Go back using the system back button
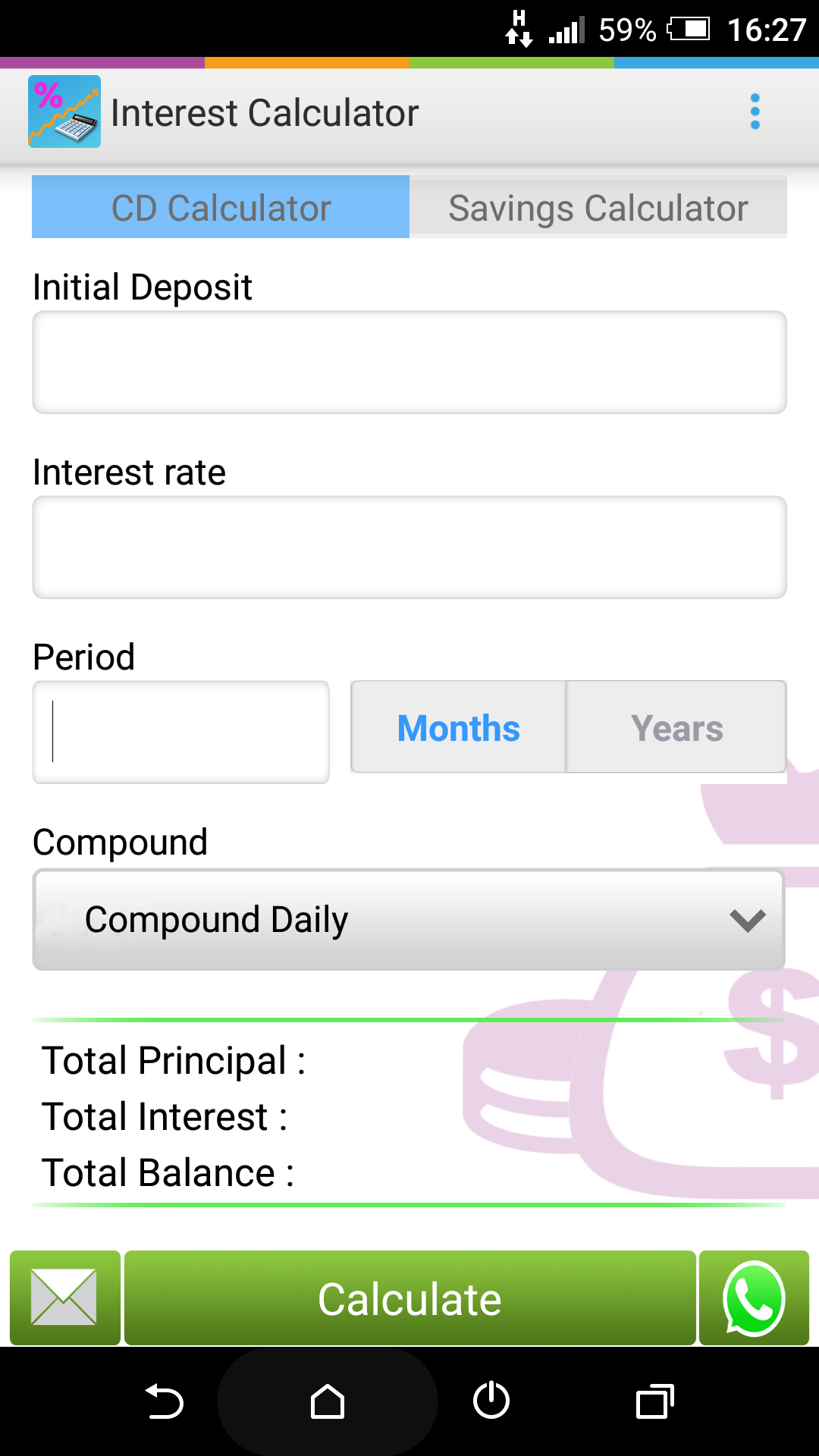Screen dimensions: 819x1456 [x=164, y=1401]
